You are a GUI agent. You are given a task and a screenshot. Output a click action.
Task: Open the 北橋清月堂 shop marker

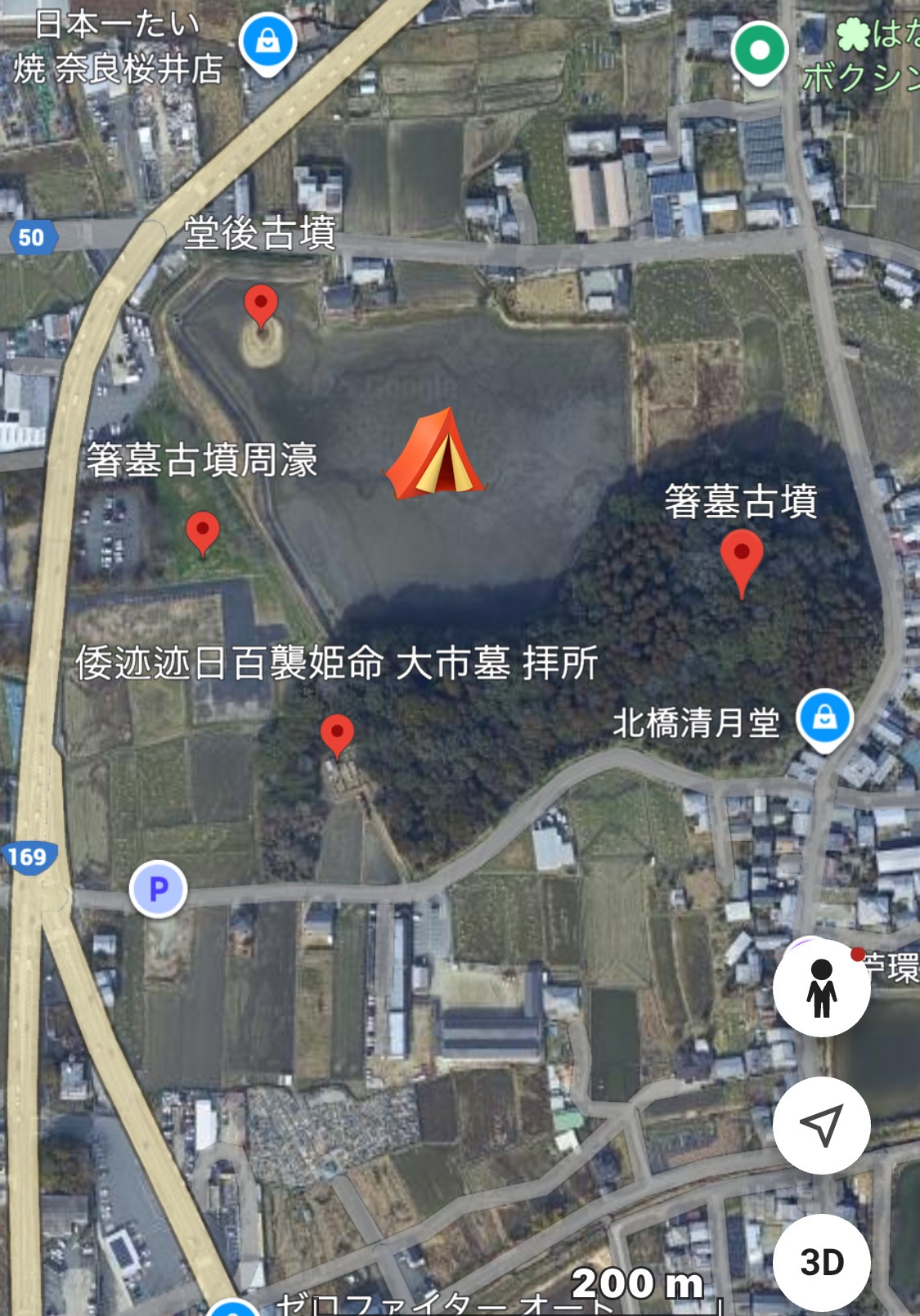tap(825, 718)
